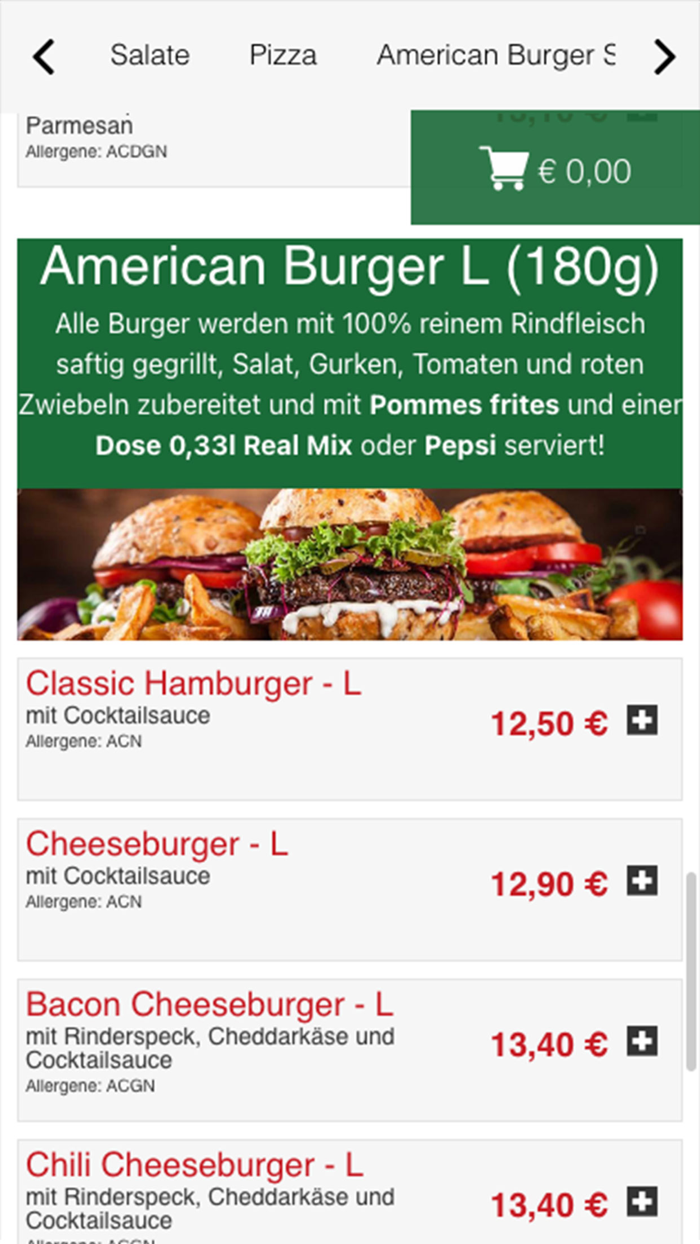Screen dimensions: 700x1244
Task: Add Chili Cheeseburger - L to cart
Action: coord(642,1203)
